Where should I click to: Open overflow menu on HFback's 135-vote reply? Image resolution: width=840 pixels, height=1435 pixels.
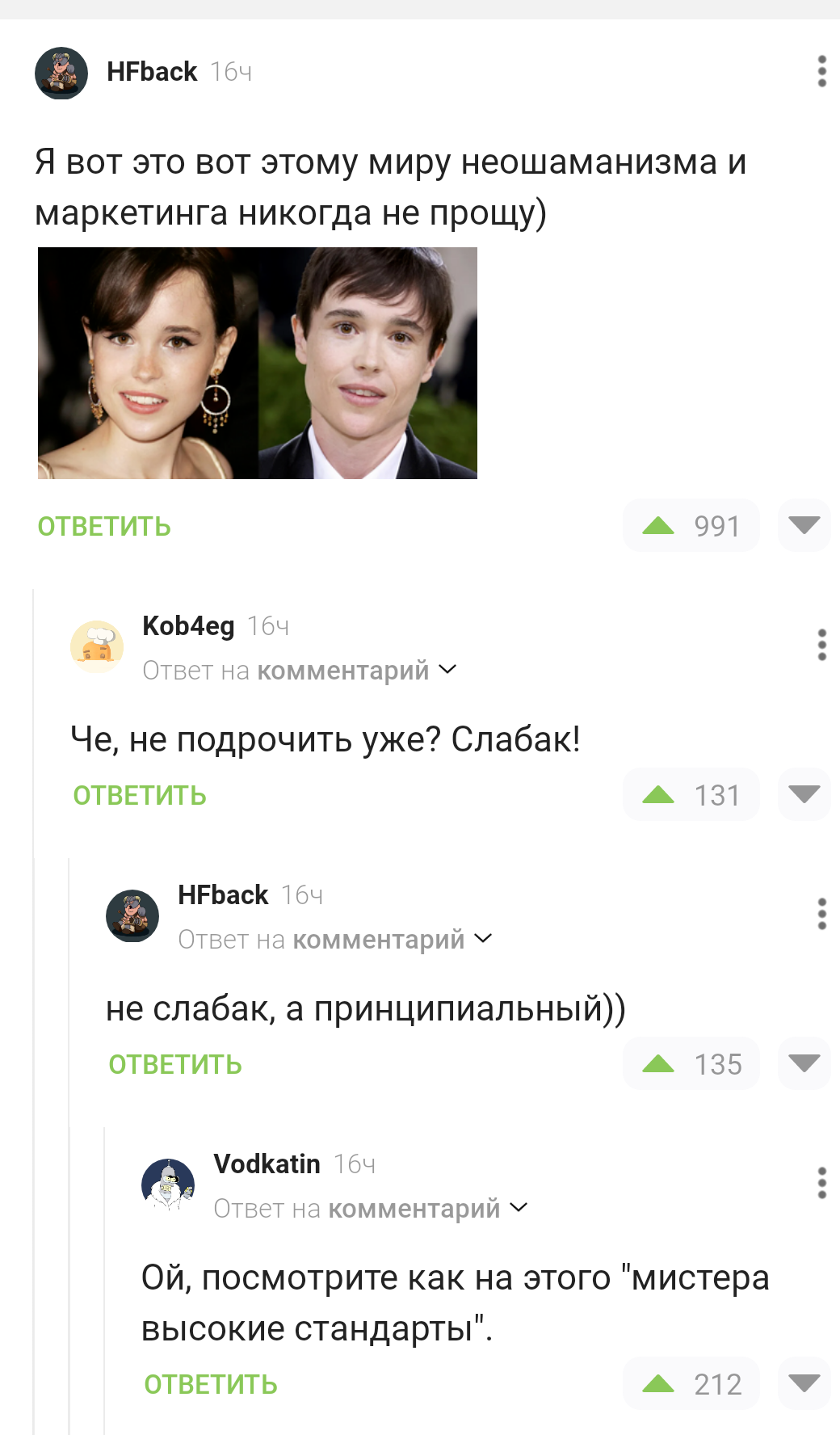click(821, 914)
